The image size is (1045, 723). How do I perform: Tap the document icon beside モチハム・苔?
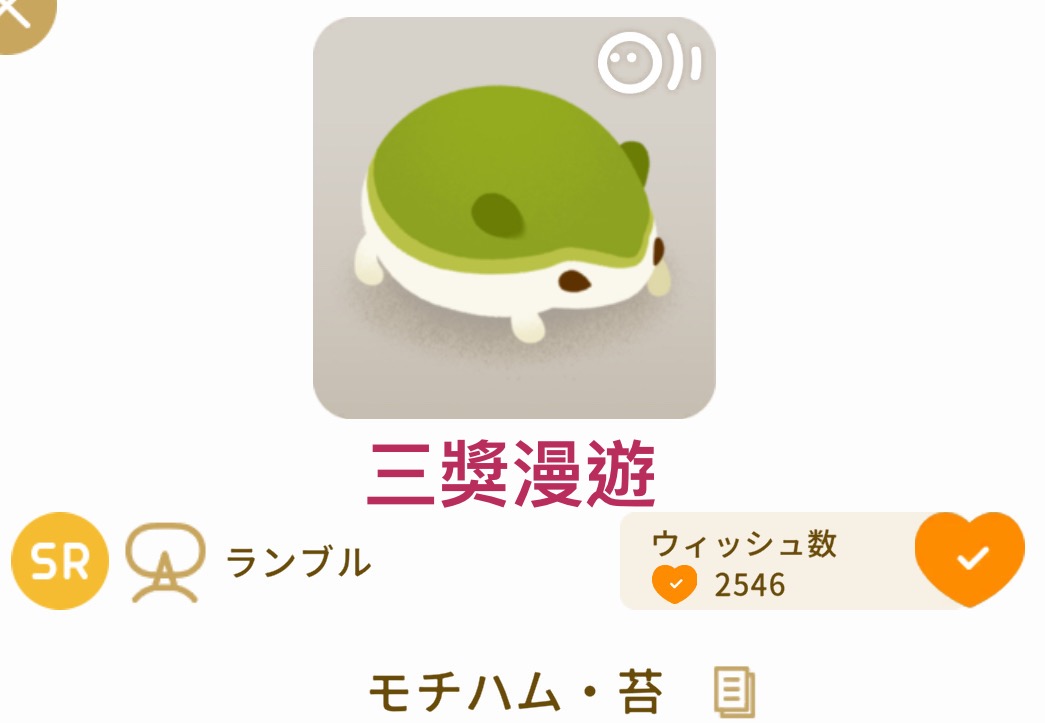click(735, 692)
